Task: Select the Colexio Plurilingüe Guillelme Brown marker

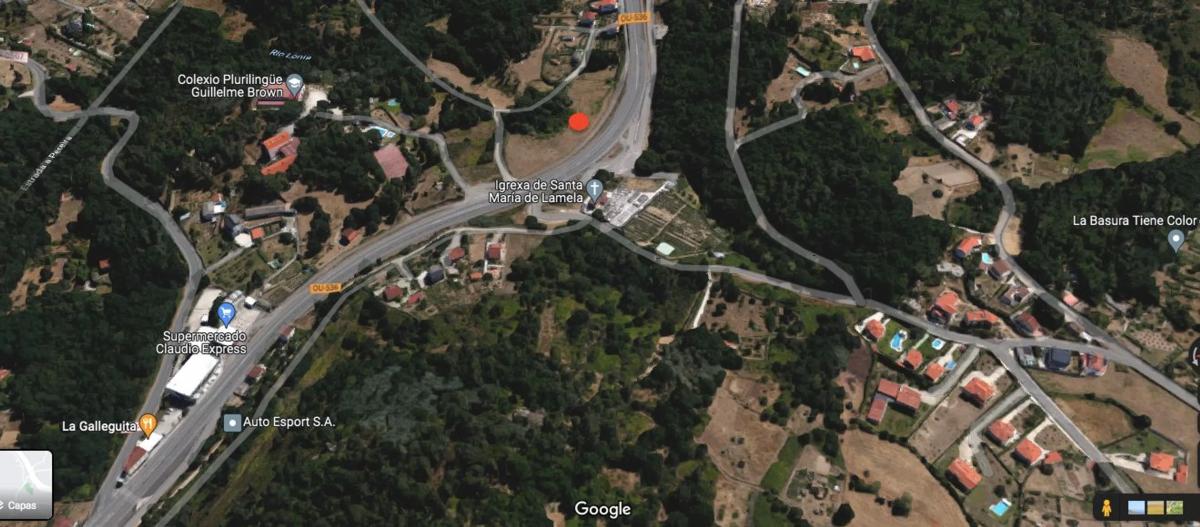Action: pyautogui.click(x=294, y=83)
